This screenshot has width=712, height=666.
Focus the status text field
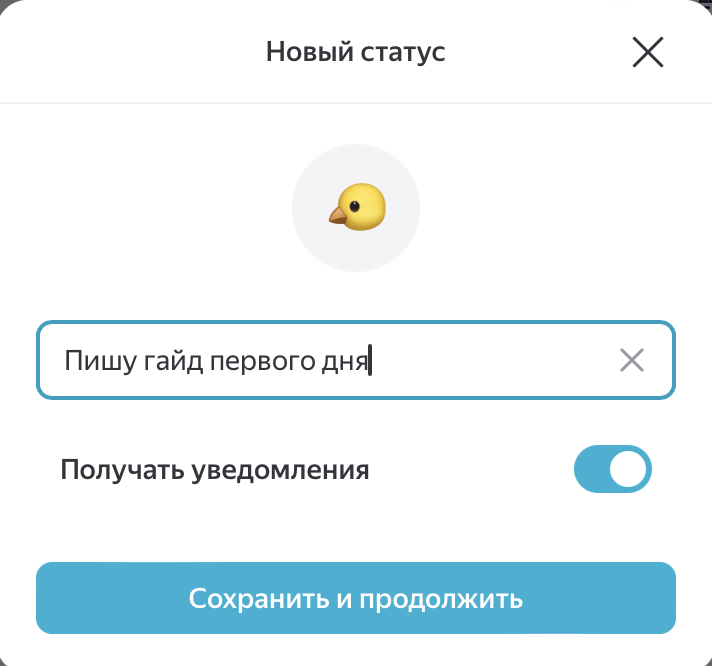click(320, 360)
